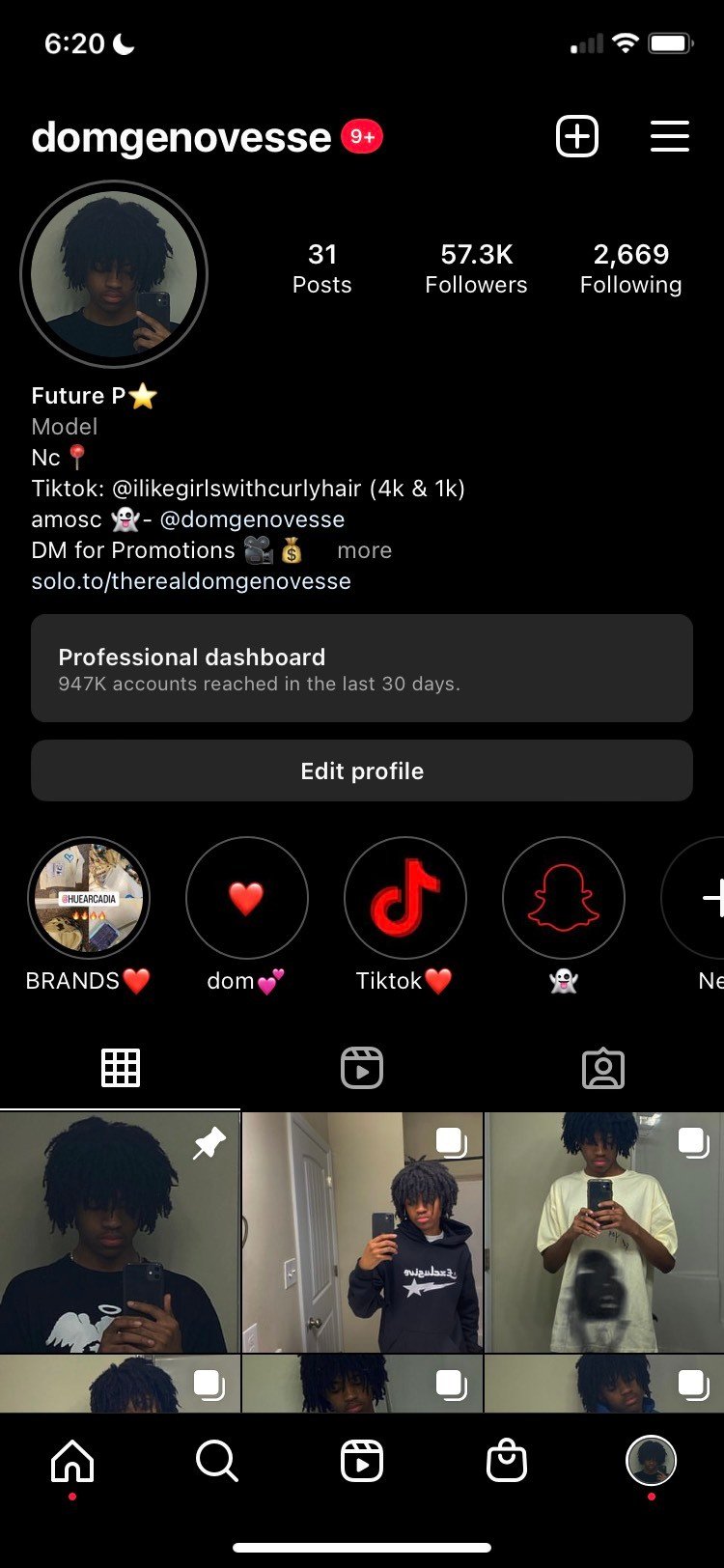Open the cream t-shirt mirror selfie post
Screen dimensions: 724x1568
[604, 1232]
